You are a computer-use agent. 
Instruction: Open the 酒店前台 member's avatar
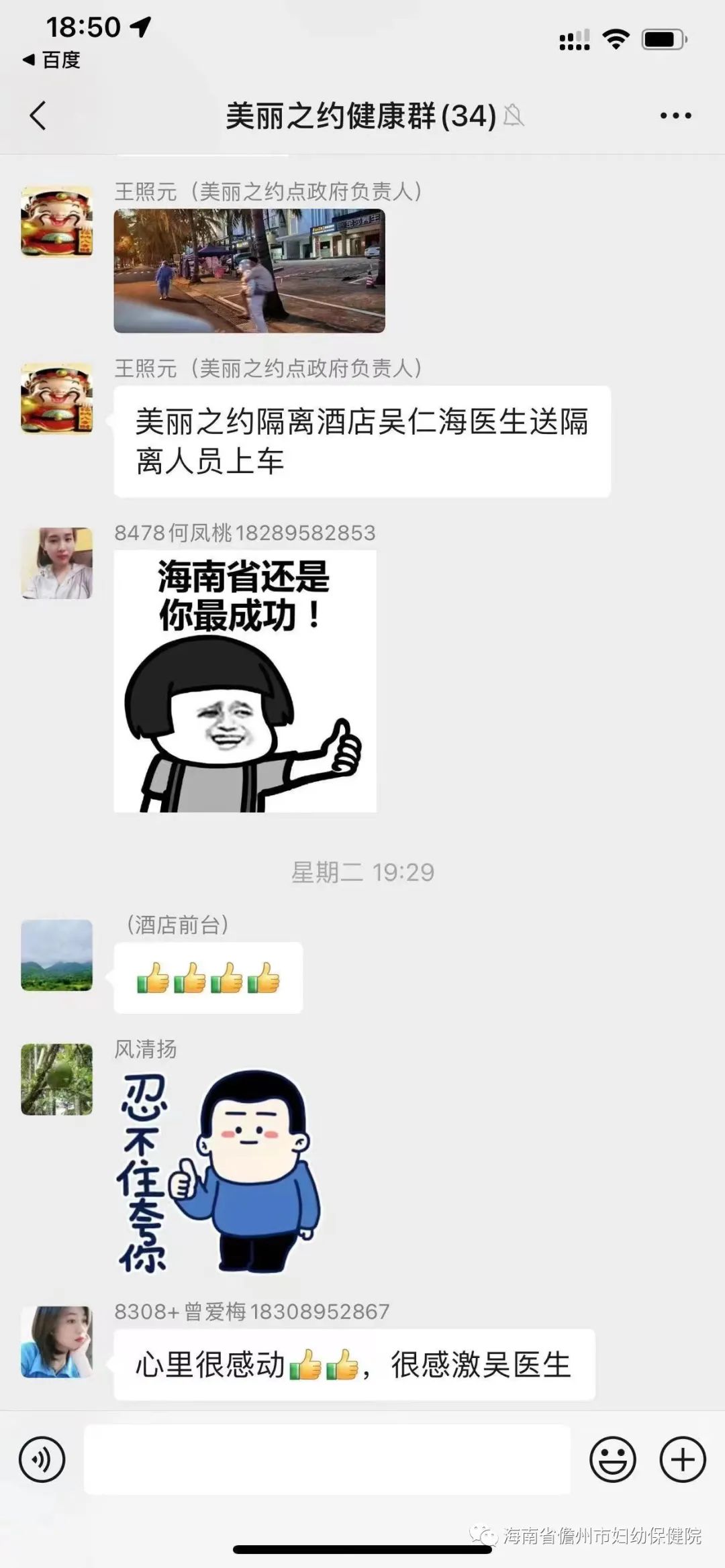click(57, 955)
